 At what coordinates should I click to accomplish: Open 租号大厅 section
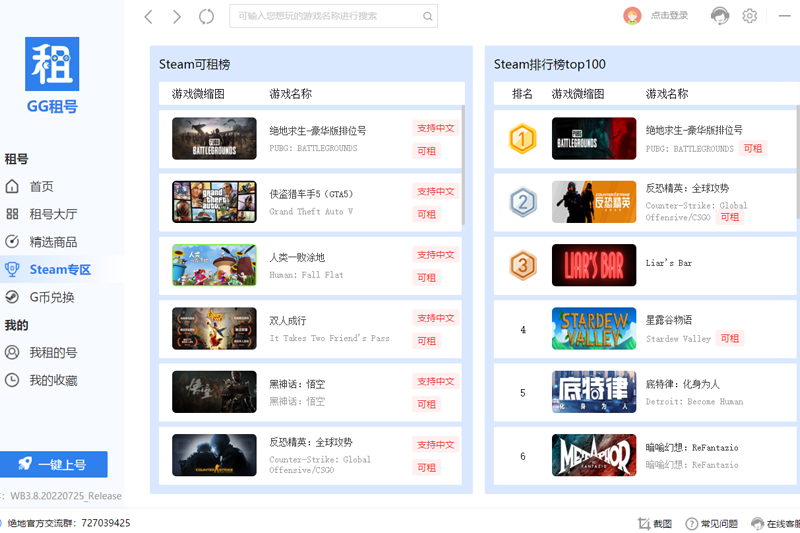tap(52, 214)
